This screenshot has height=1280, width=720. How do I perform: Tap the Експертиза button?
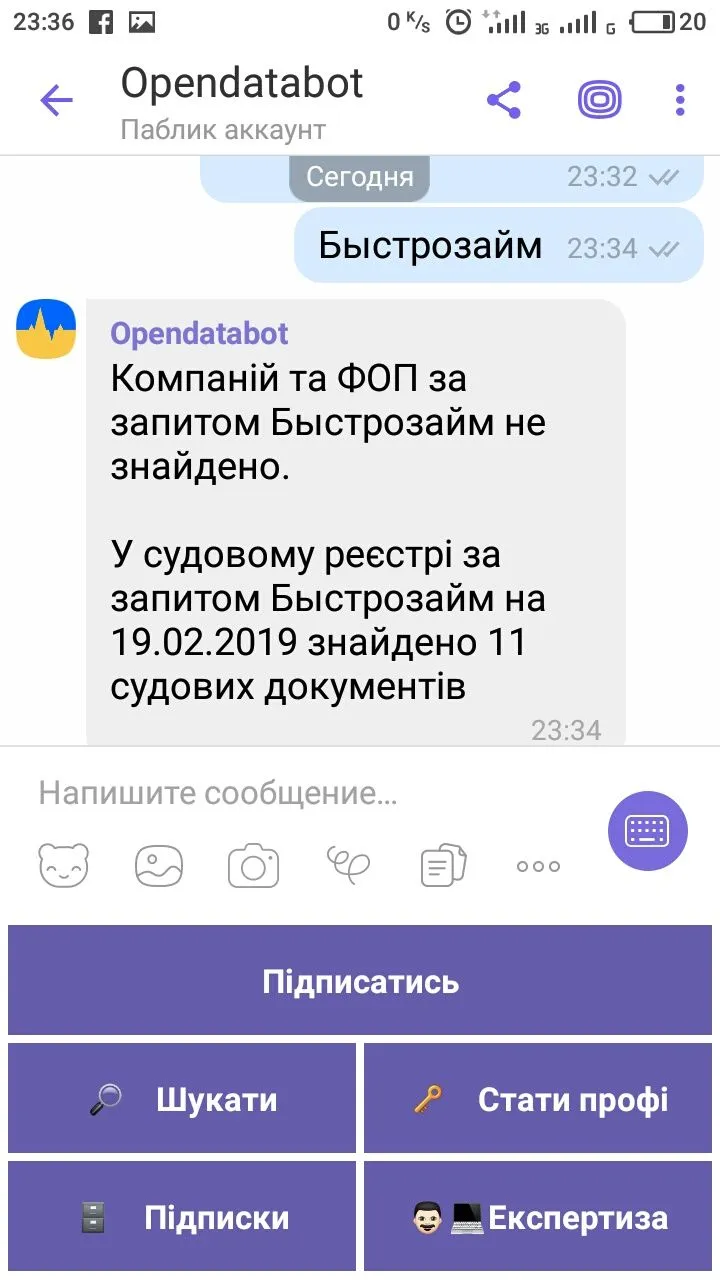(x=540, y=1217)
